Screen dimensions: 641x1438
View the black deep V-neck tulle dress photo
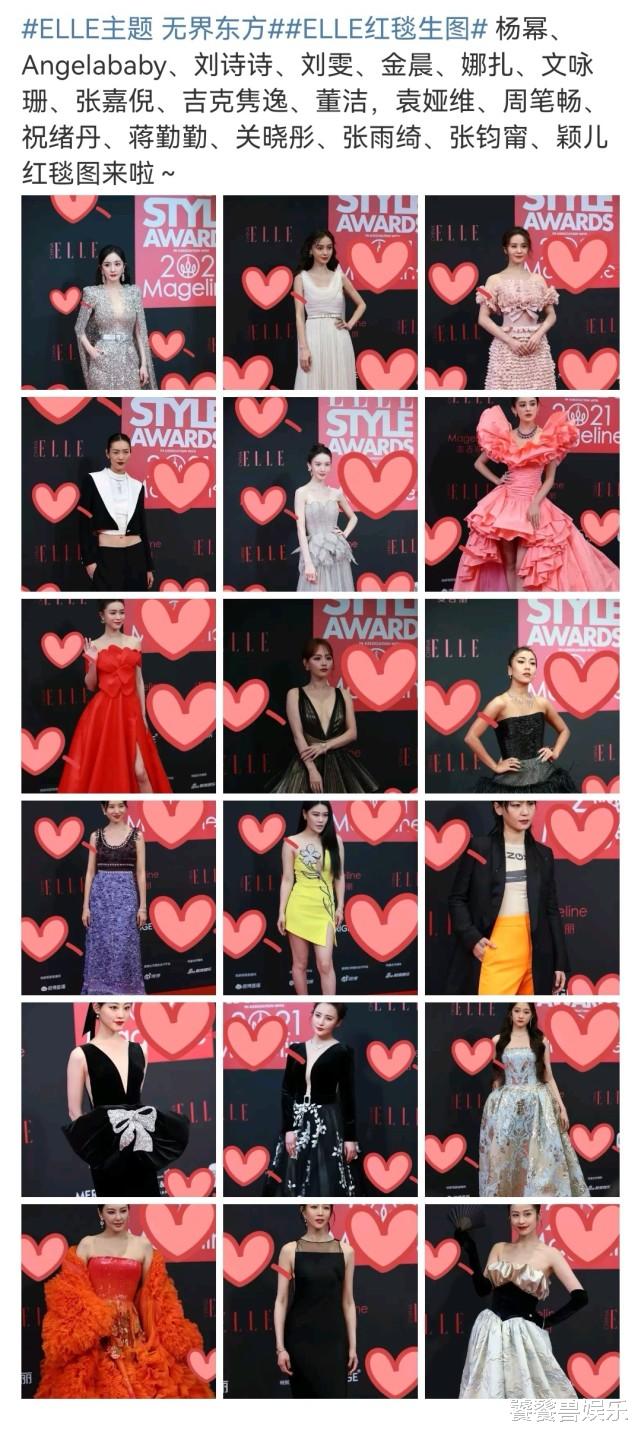(320, 696)
